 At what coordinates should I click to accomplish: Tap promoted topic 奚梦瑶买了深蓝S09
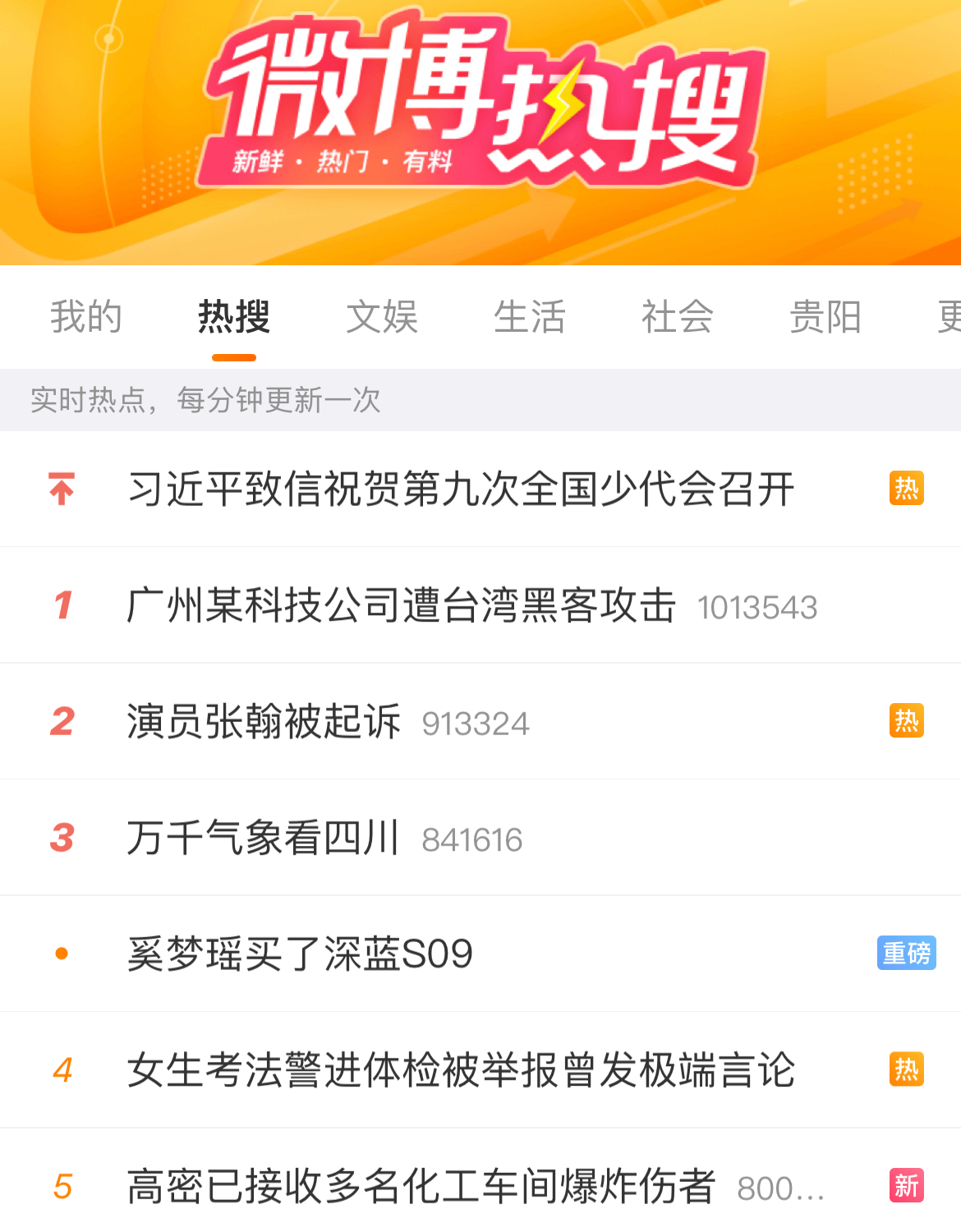[300, 954]
